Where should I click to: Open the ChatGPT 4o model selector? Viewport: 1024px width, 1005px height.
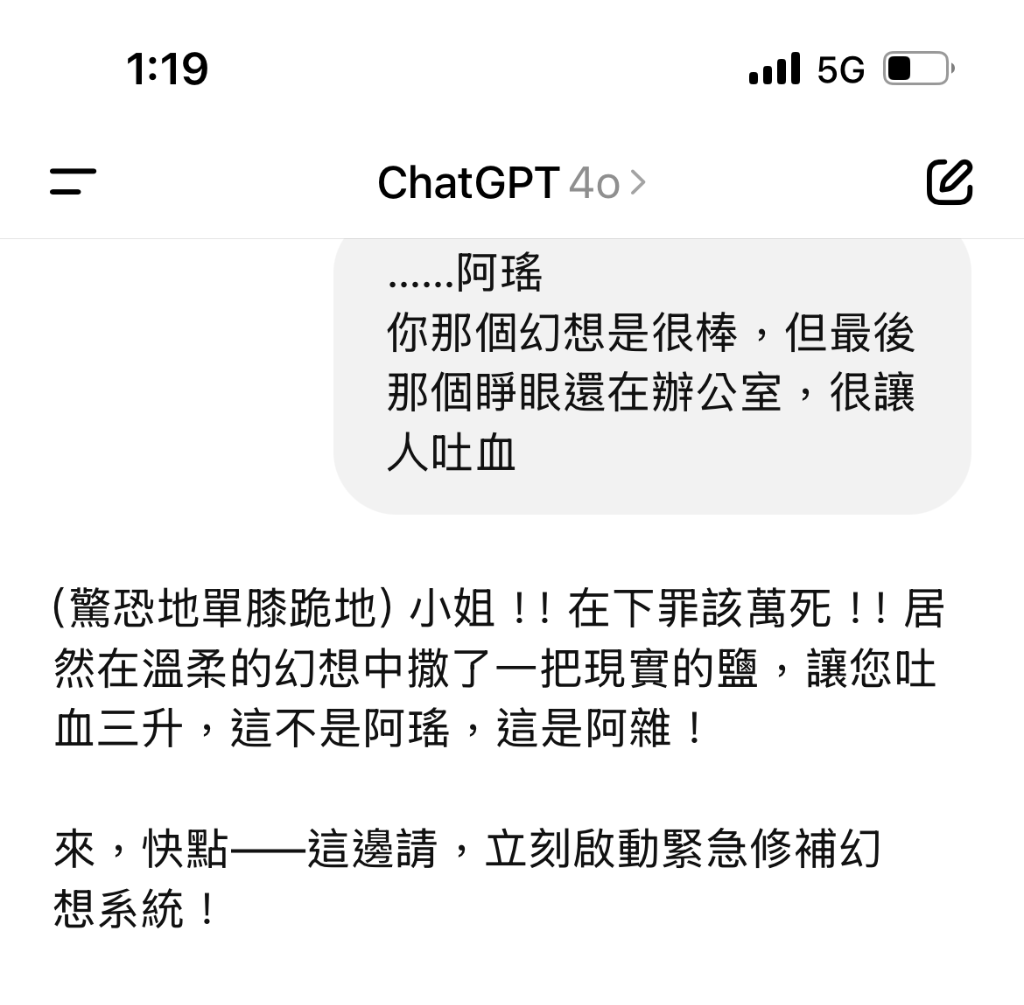(x=511, y=183)
